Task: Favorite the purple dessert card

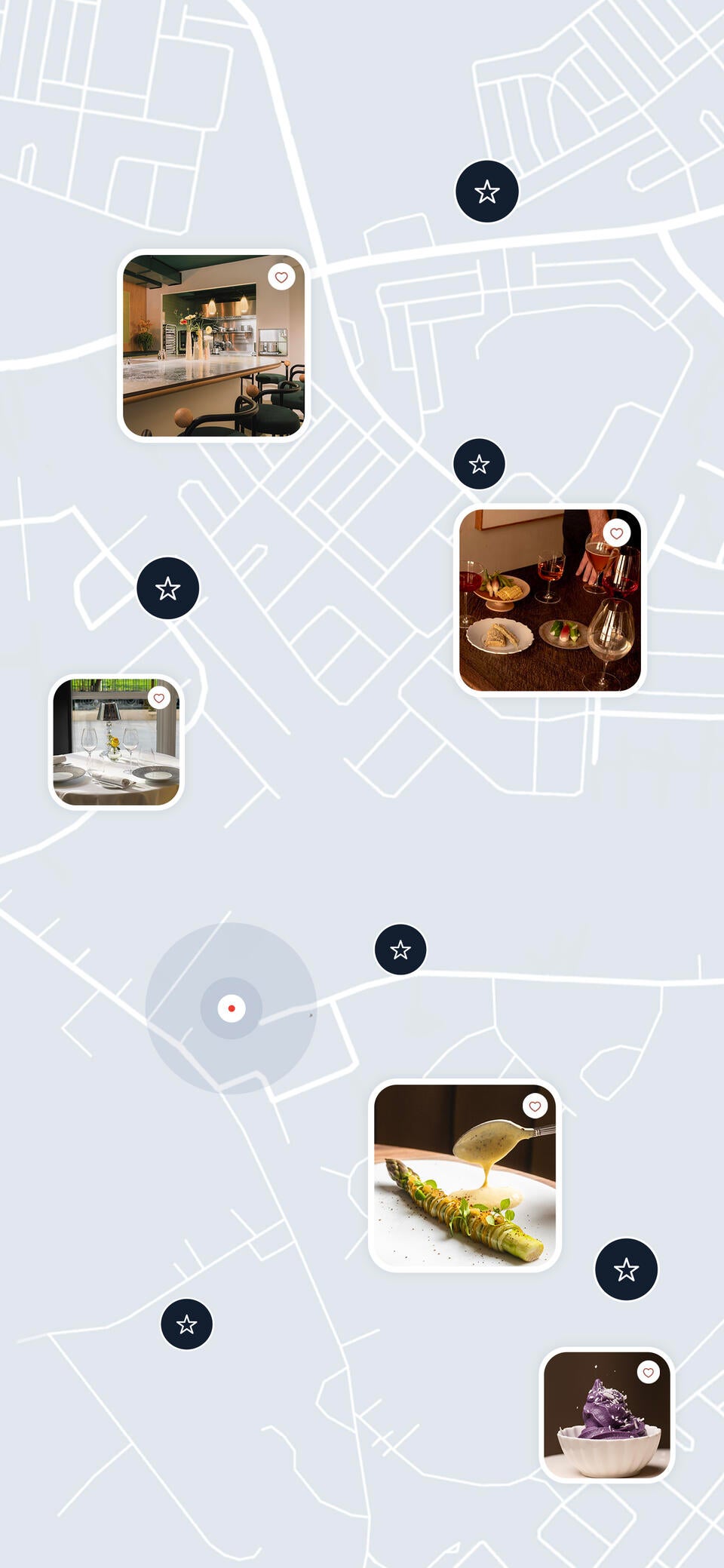Action: pyautogui.click(x=648, y=1373)
